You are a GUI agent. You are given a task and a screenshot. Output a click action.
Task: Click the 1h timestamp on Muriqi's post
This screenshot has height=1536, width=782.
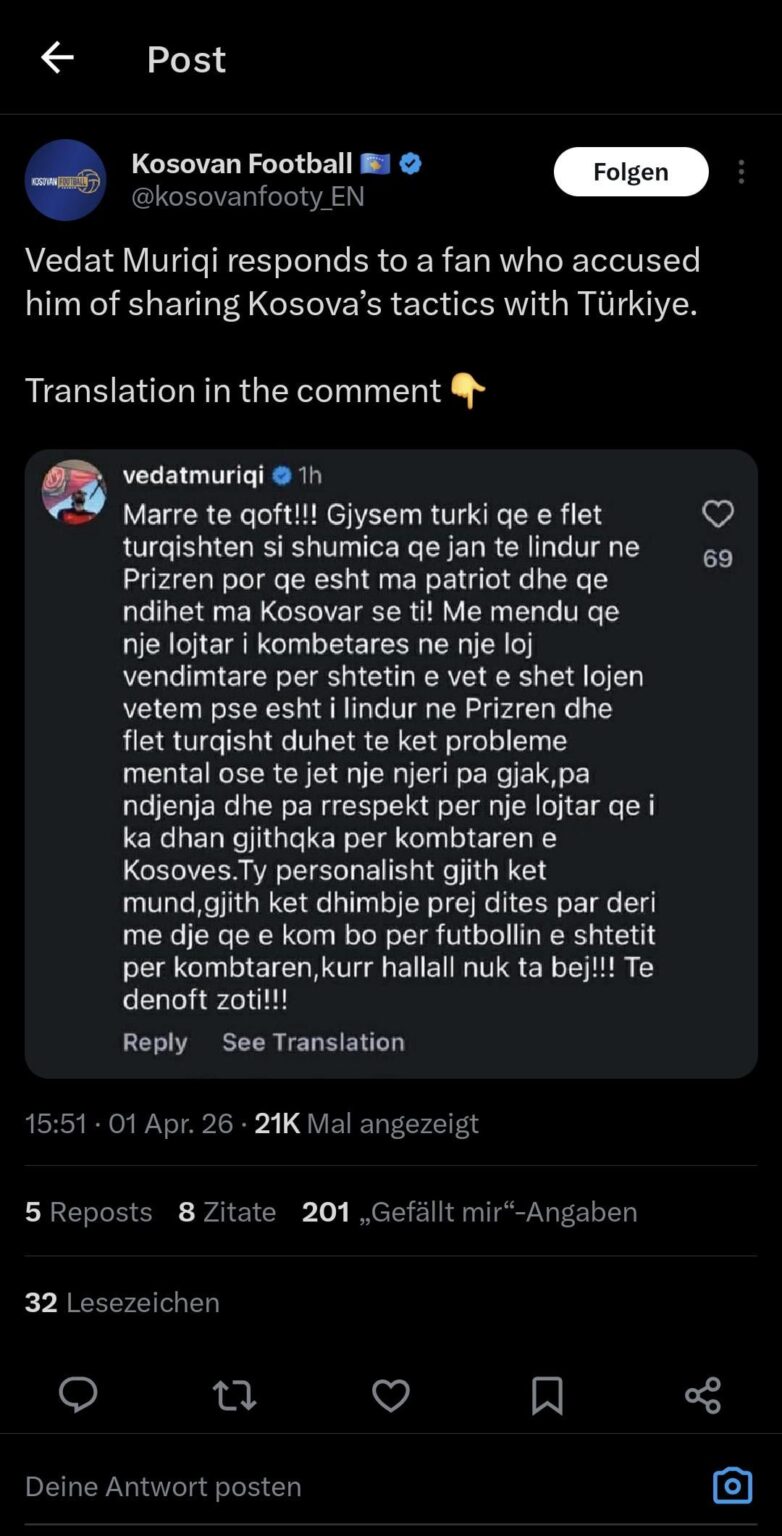coord(310,477)
